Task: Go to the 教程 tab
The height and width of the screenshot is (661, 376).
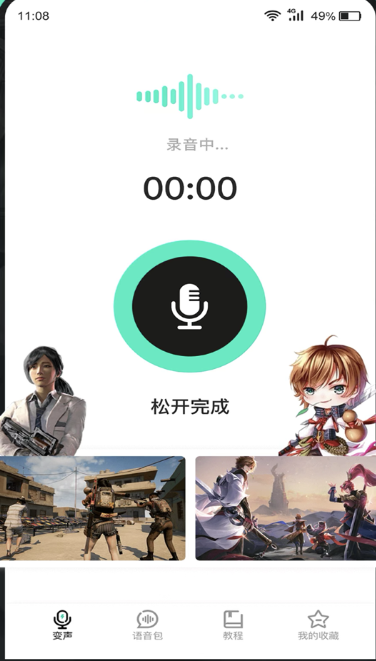Action: [x=233, y=625]
